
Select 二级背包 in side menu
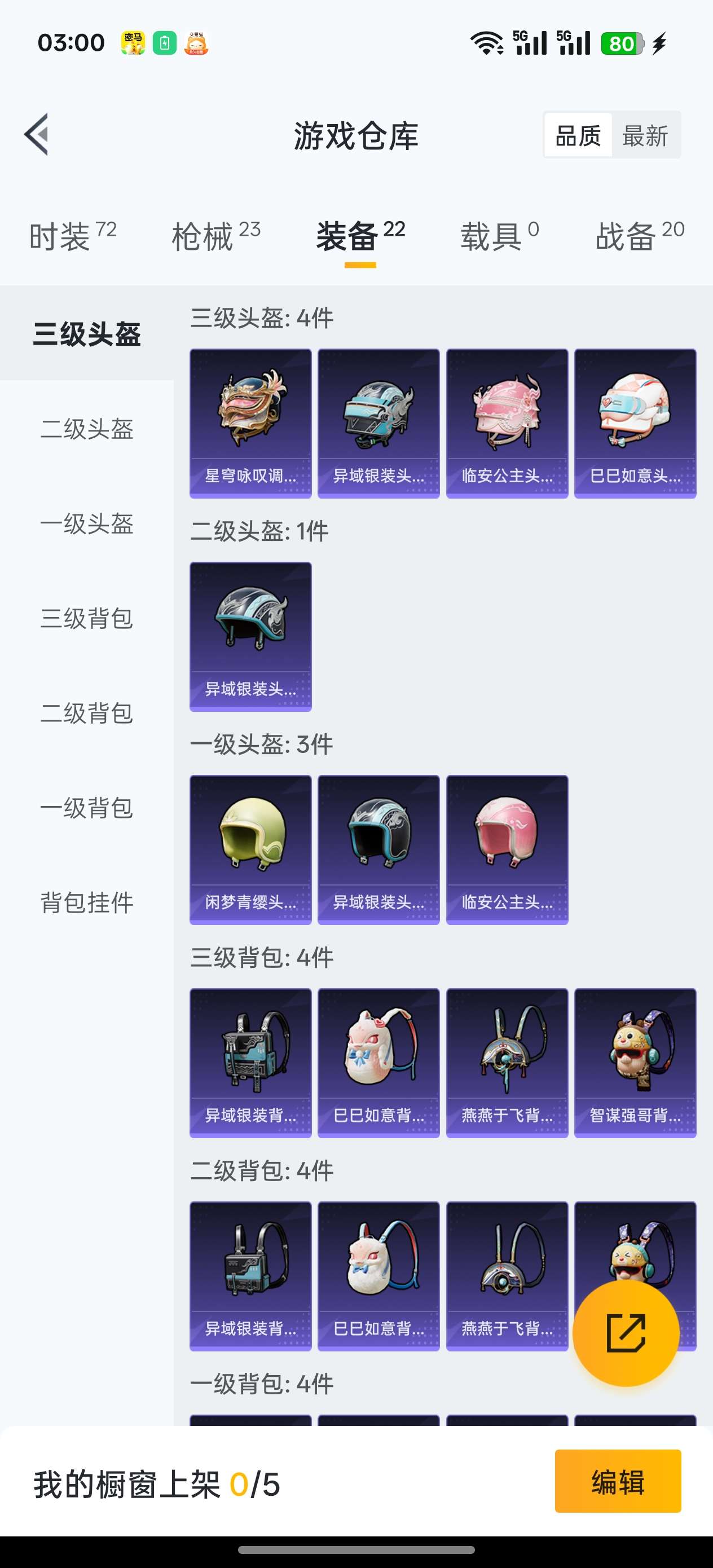(86, 713)
